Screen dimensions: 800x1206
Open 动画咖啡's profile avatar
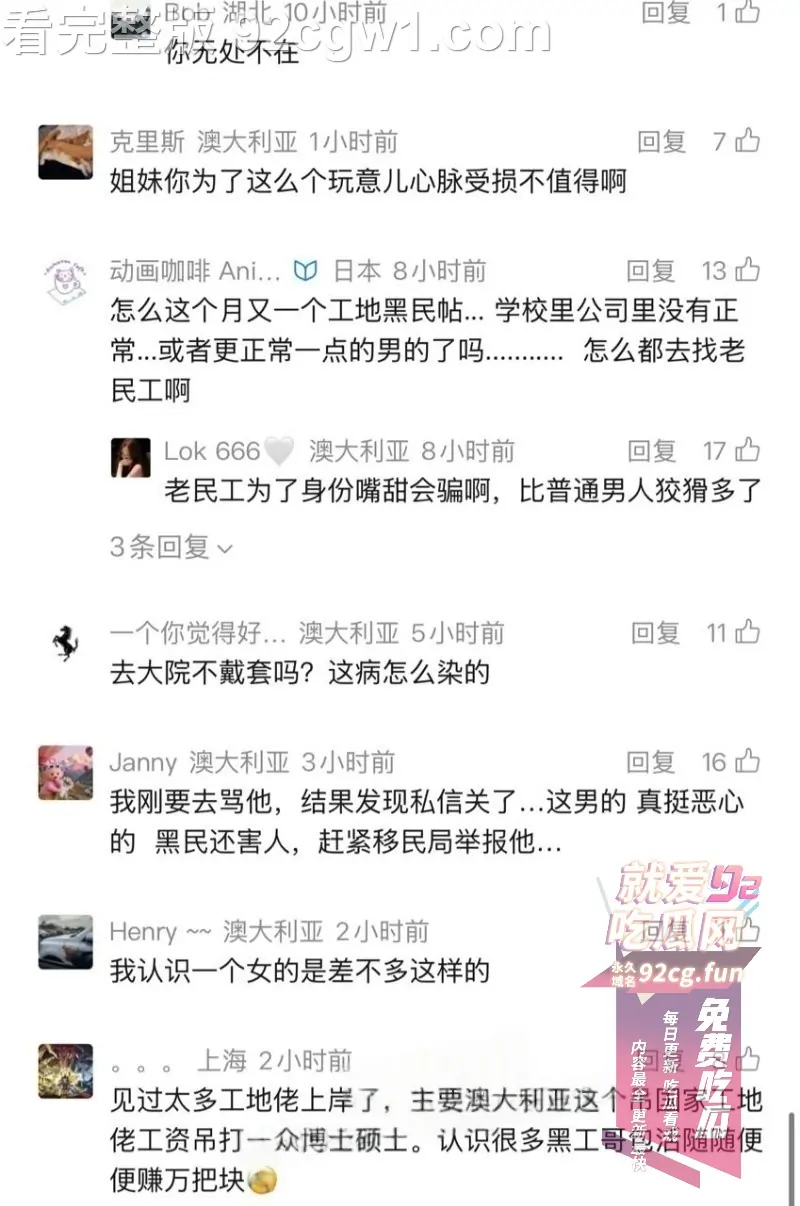point(66,282)
